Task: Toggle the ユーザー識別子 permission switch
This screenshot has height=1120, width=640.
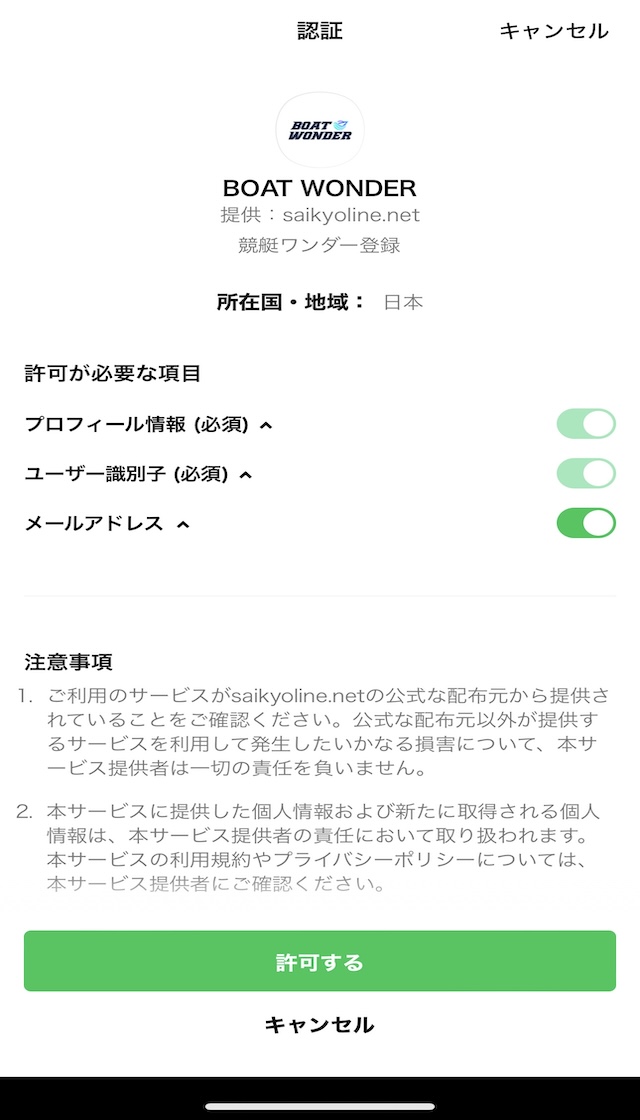Action: [586, 474]
